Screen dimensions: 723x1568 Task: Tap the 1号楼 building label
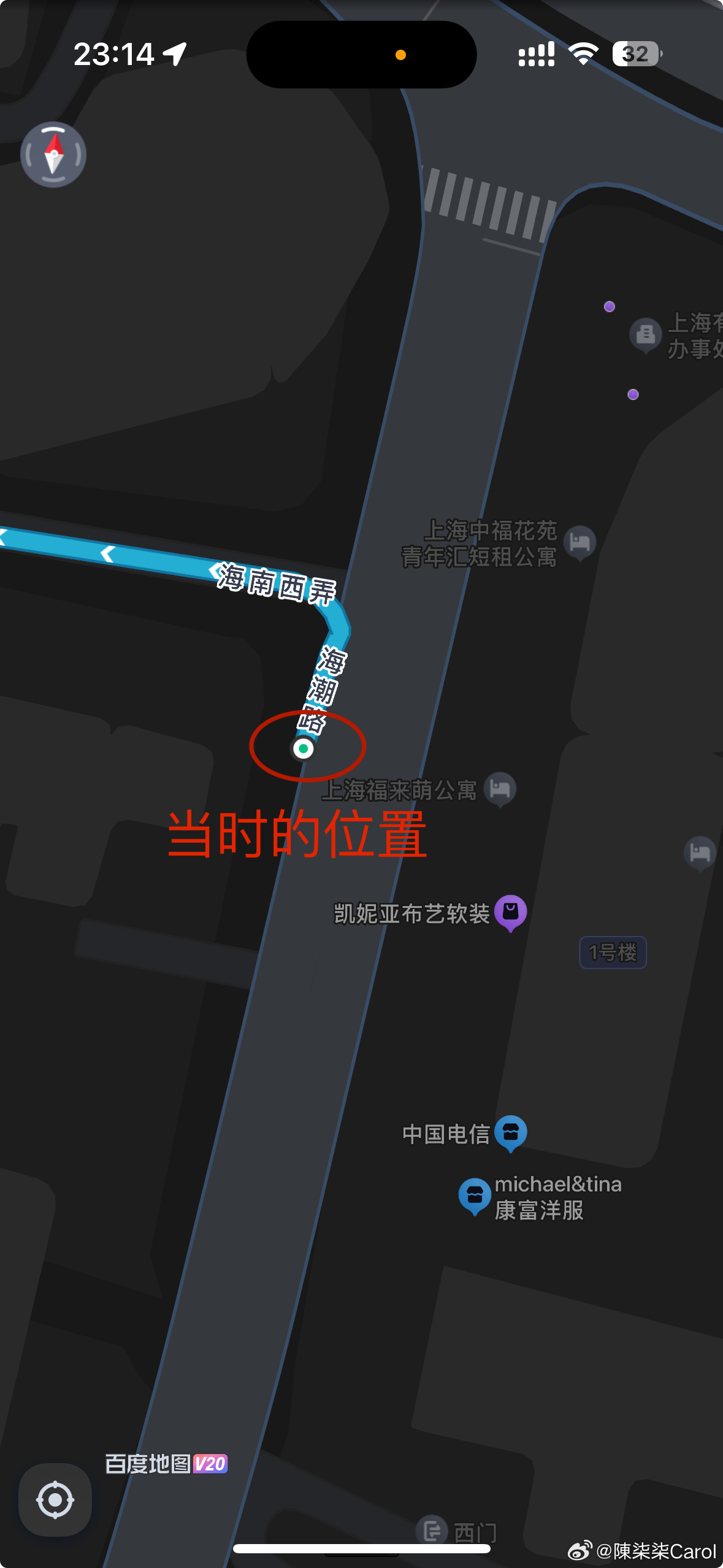point(613,952)
